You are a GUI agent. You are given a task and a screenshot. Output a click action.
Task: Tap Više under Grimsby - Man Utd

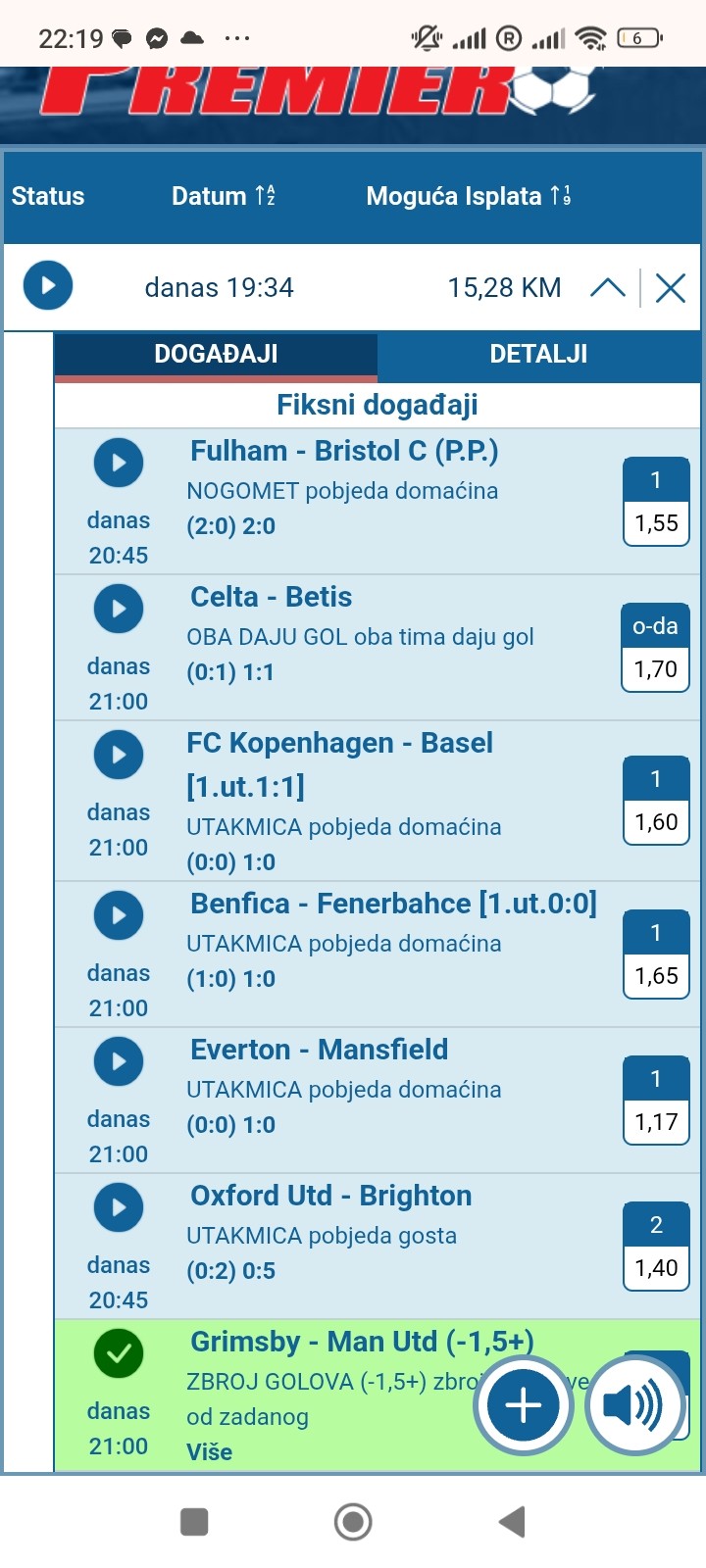209,1452
